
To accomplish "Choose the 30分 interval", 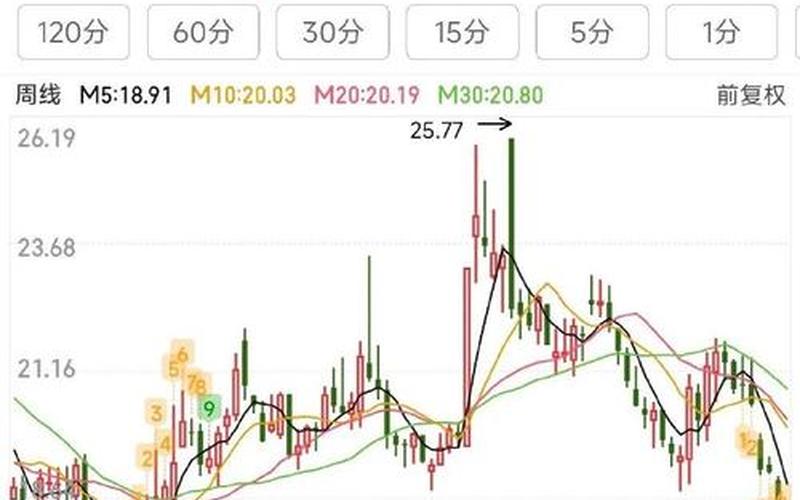I will pyautogui.click(x=332, y=32).
